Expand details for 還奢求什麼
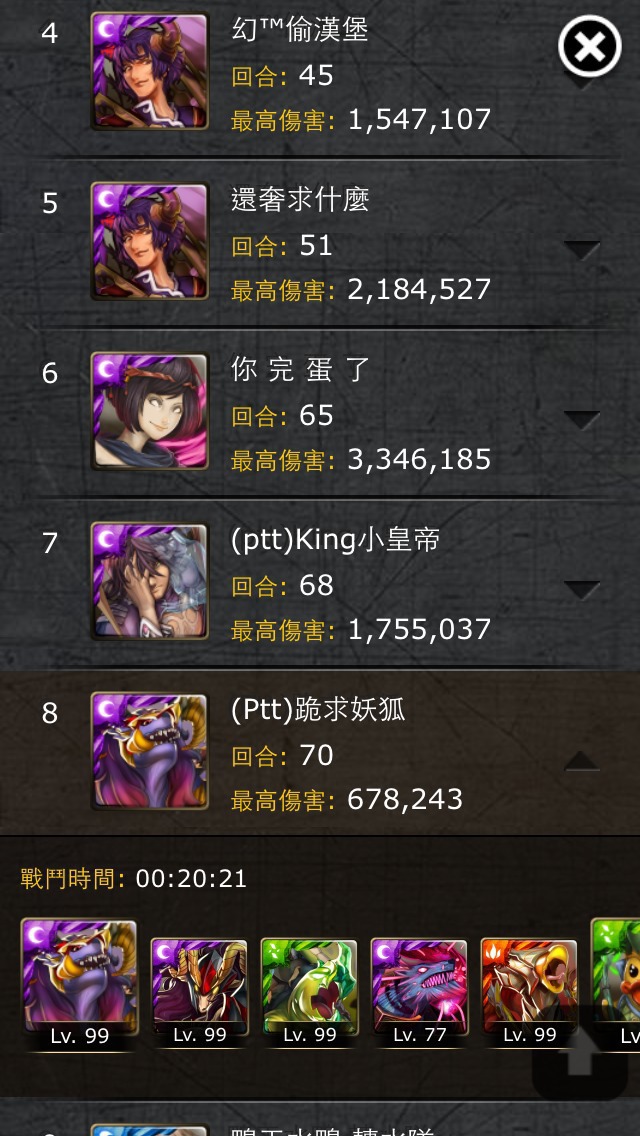Image resolution: width=640 pixels, height=1136 pixels. click(581, 249)
